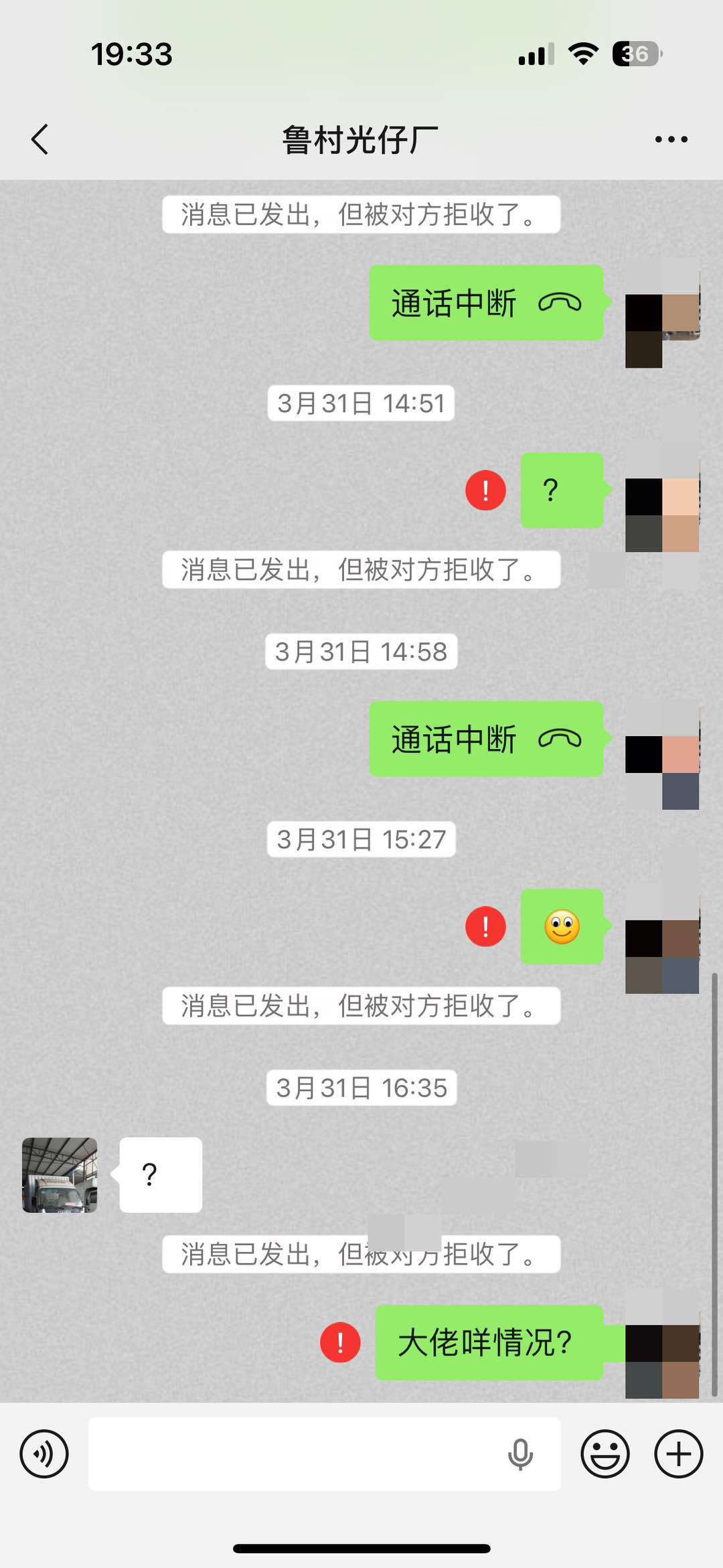Switch to voice message input

[x=44, y=1453]
